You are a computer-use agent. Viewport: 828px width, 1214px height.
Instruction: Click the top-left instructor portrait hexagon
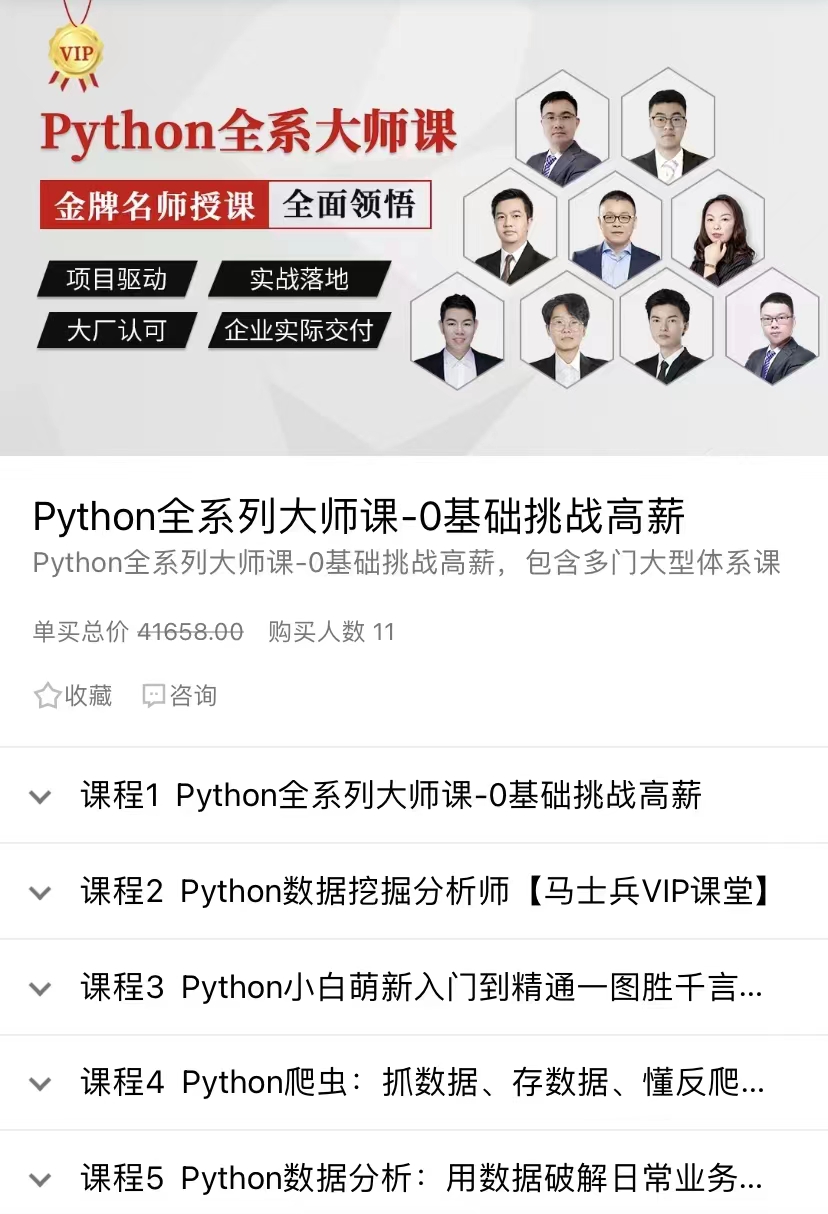tap(562, 125)
